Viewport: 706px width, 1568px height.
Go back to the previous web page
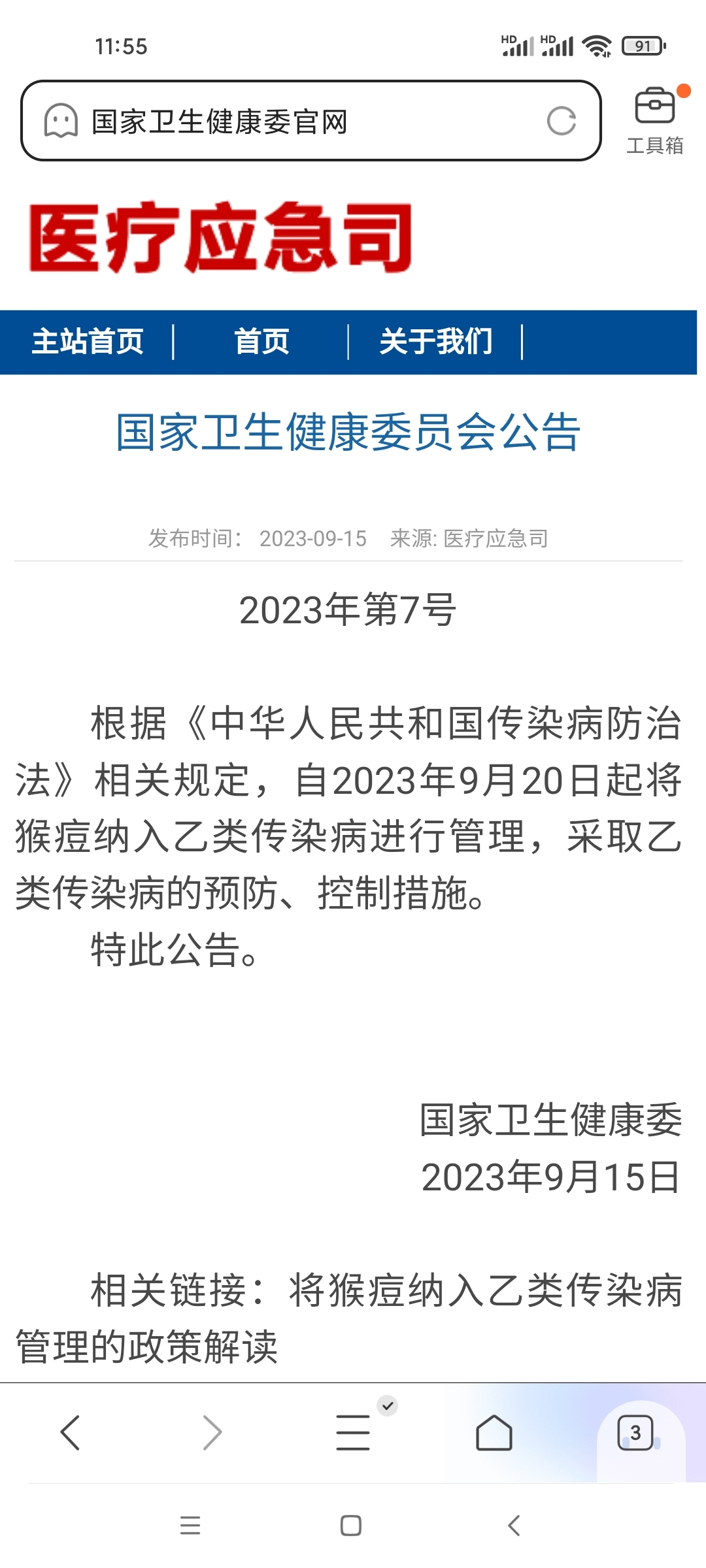click(x=70, y=1432)
